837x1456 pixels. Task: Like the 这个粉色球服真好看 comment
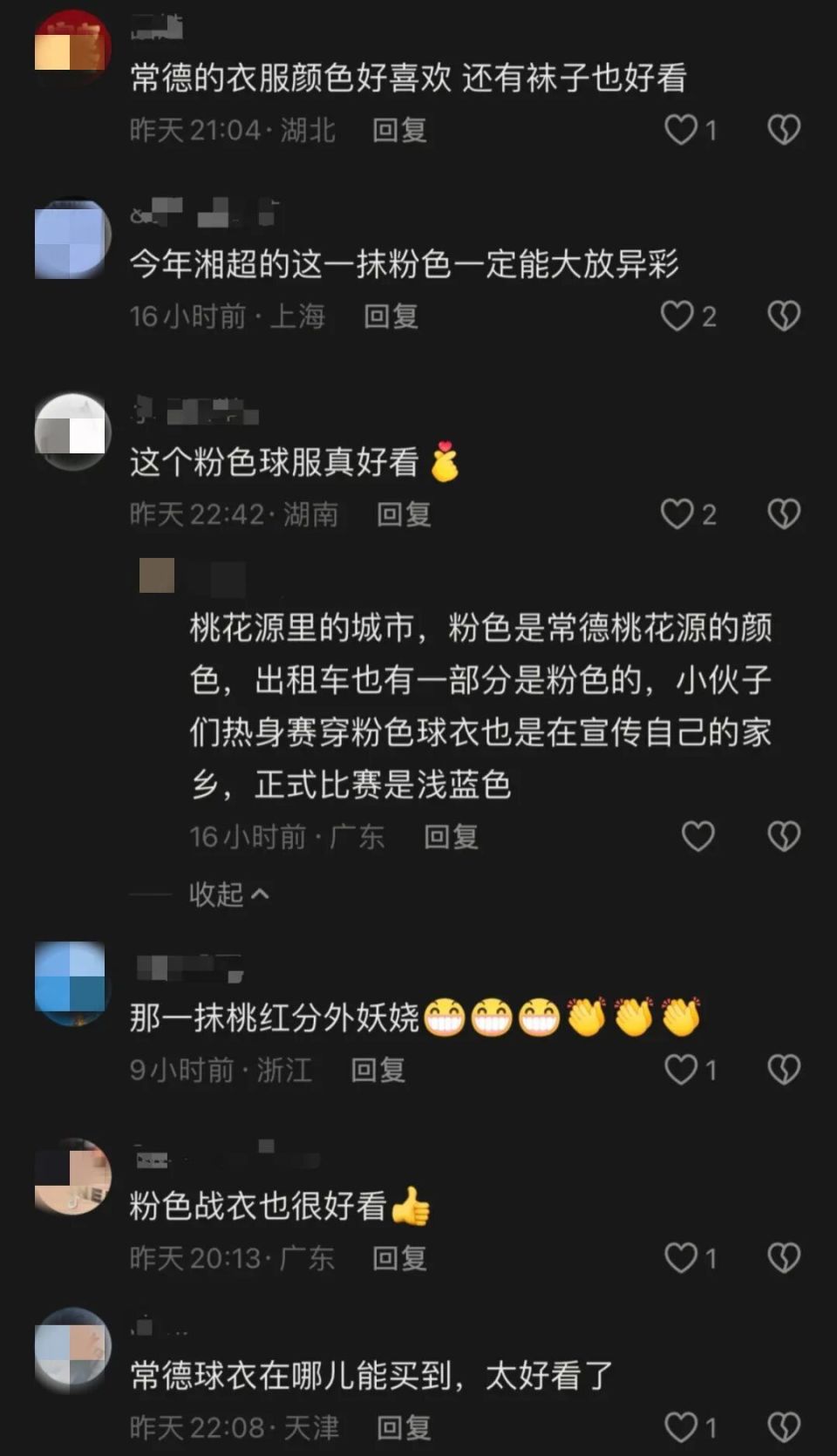coord(677,514)
